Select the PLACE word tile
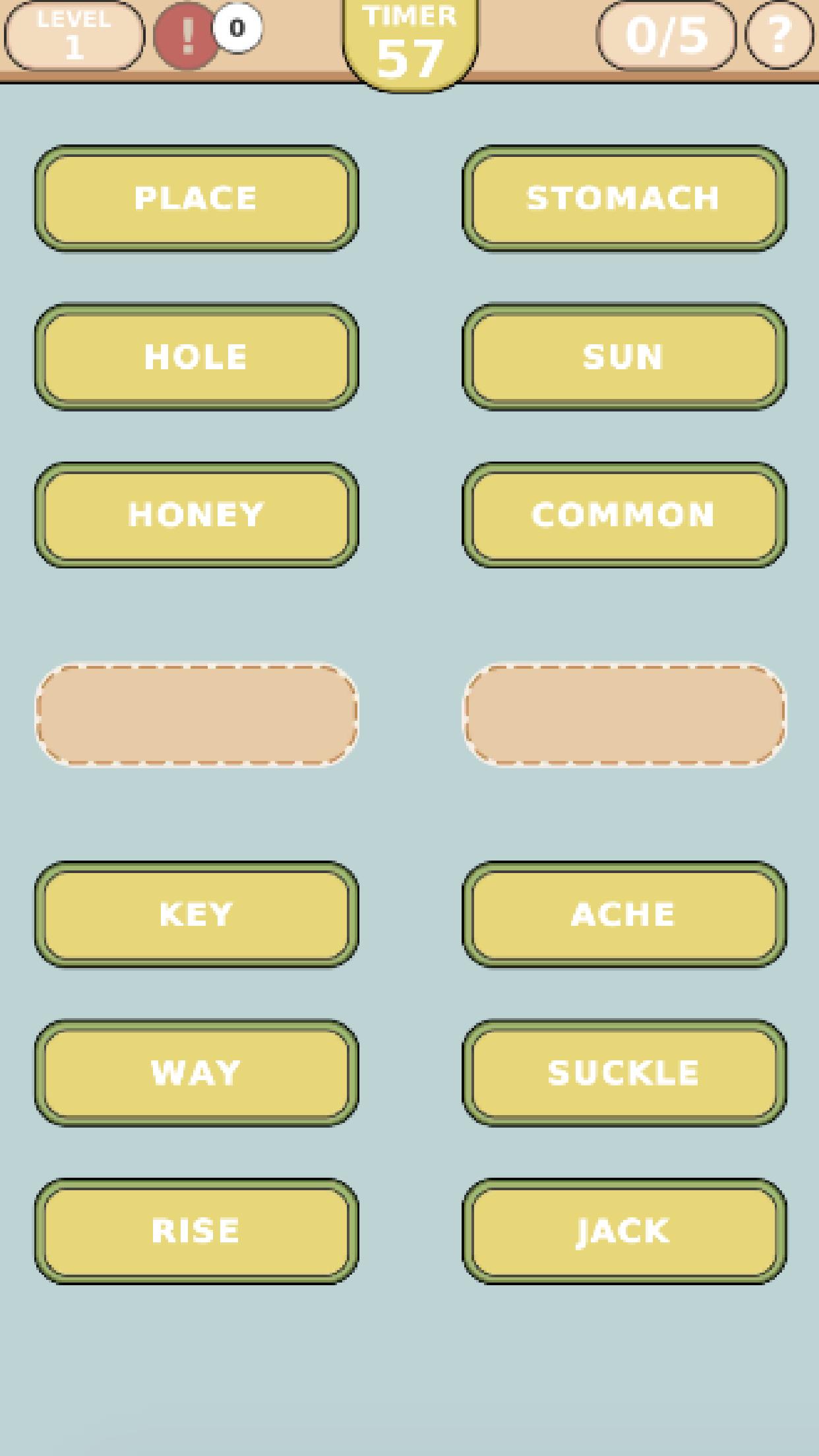This screenshot has height=1456, width=819. (x=195, y=197)
